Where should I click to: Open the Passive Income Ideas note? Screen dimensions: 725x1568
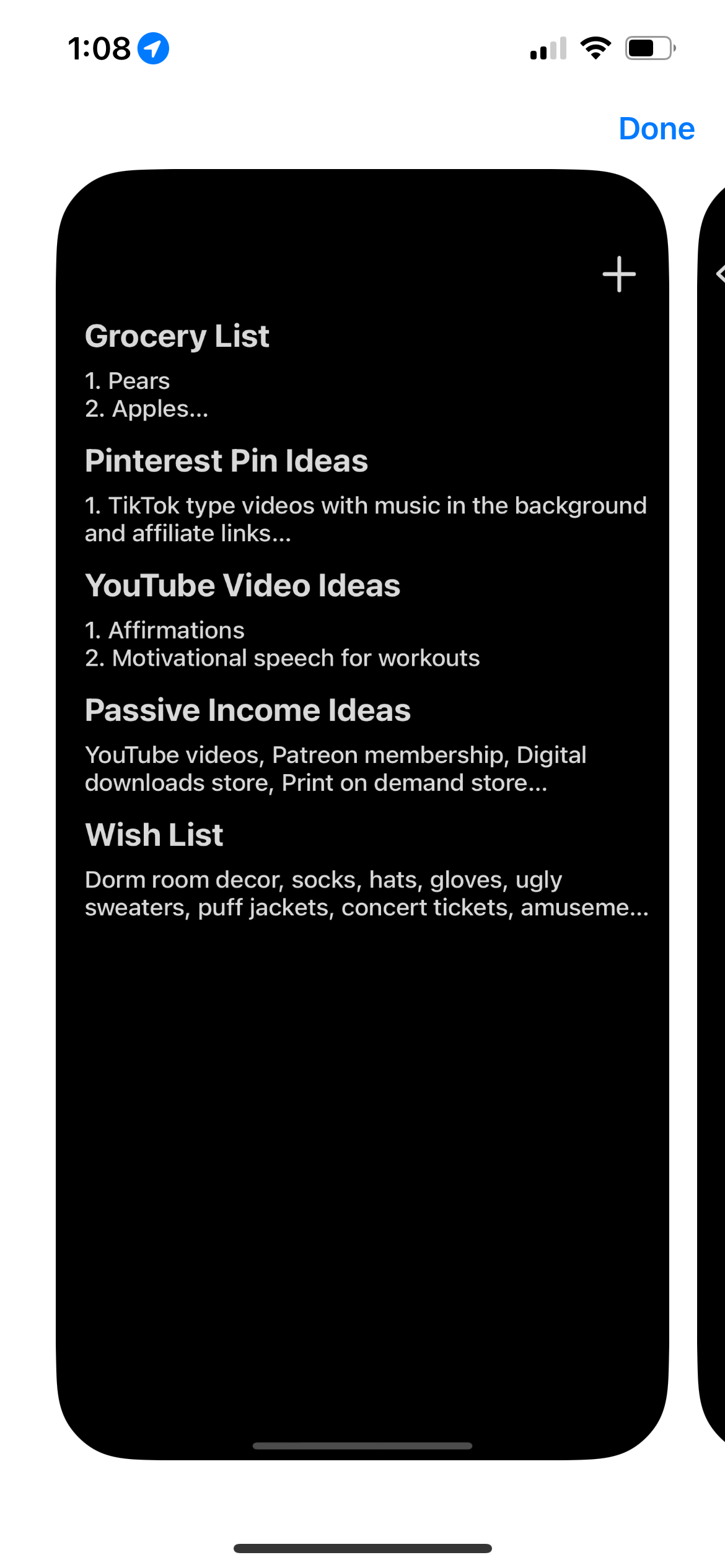tap(247, 710)
